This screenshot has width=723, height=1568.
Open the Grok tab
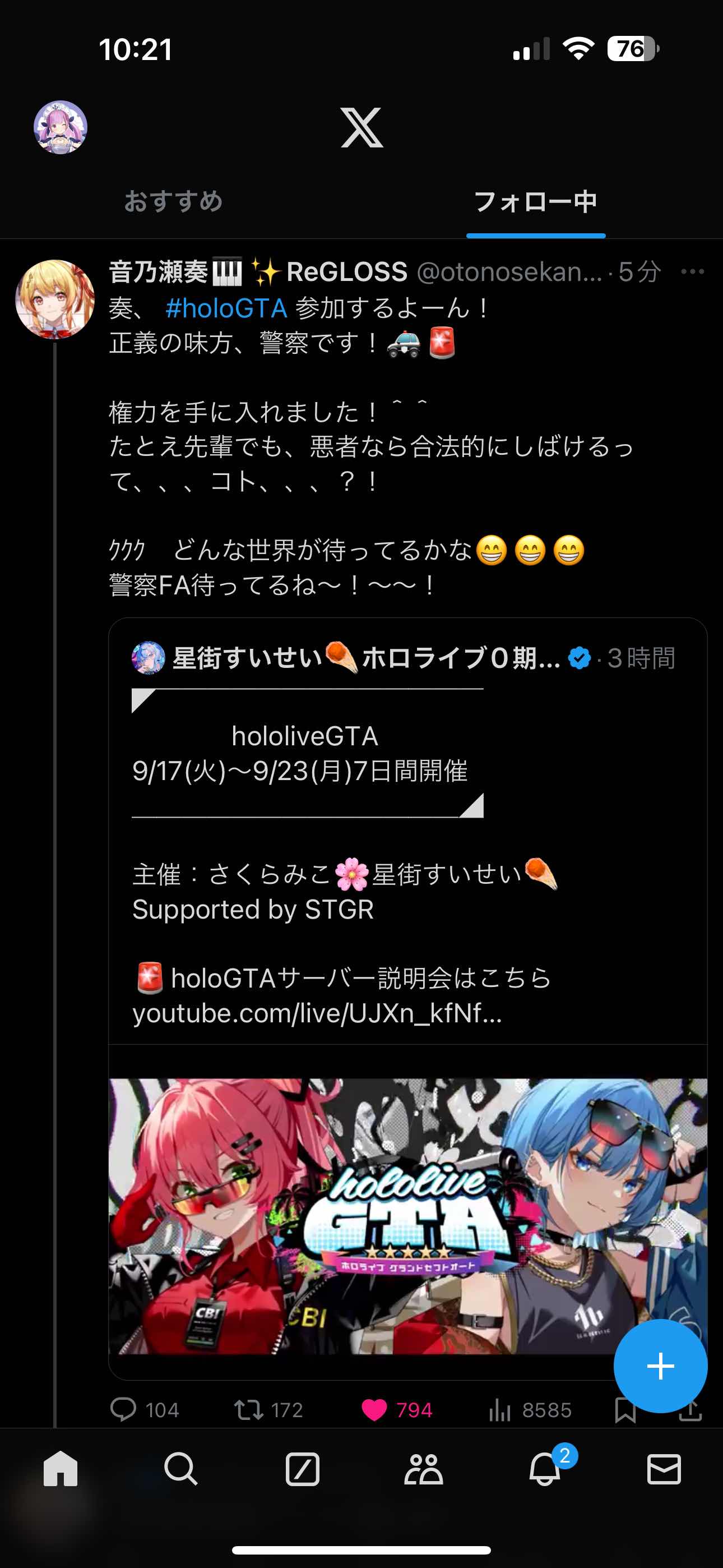[303, 1469]
